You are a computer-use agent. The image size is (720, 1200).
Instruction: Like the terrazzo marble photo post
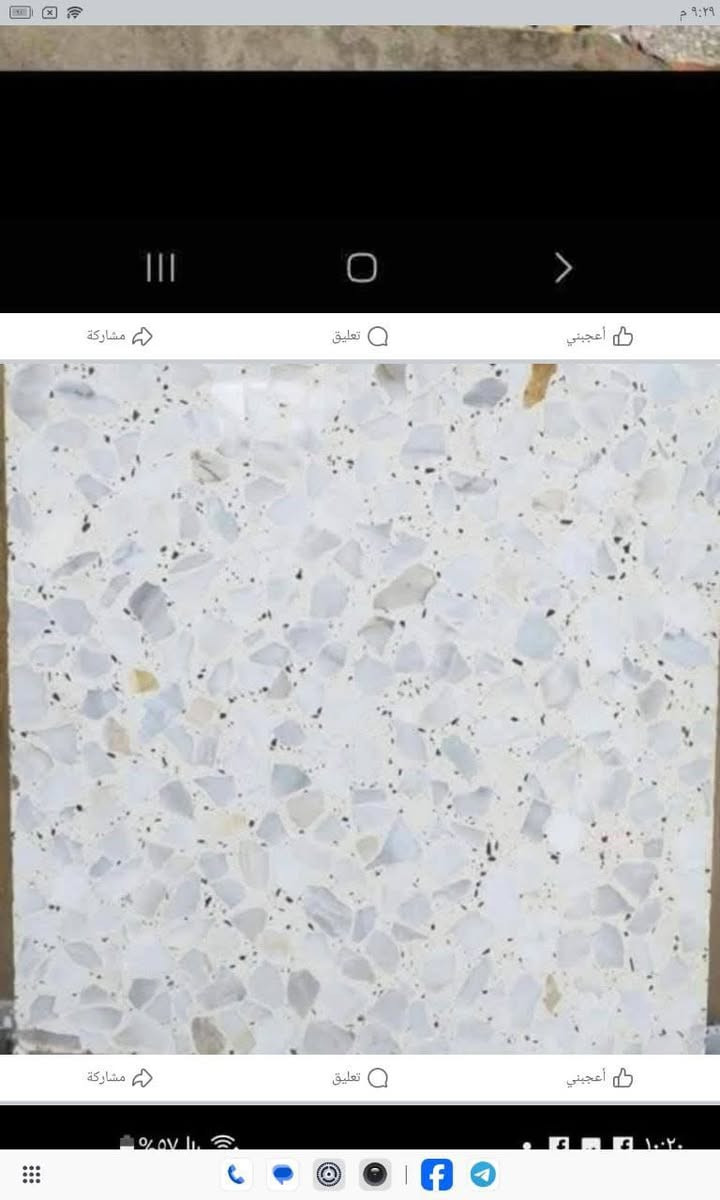(599, 1078)
